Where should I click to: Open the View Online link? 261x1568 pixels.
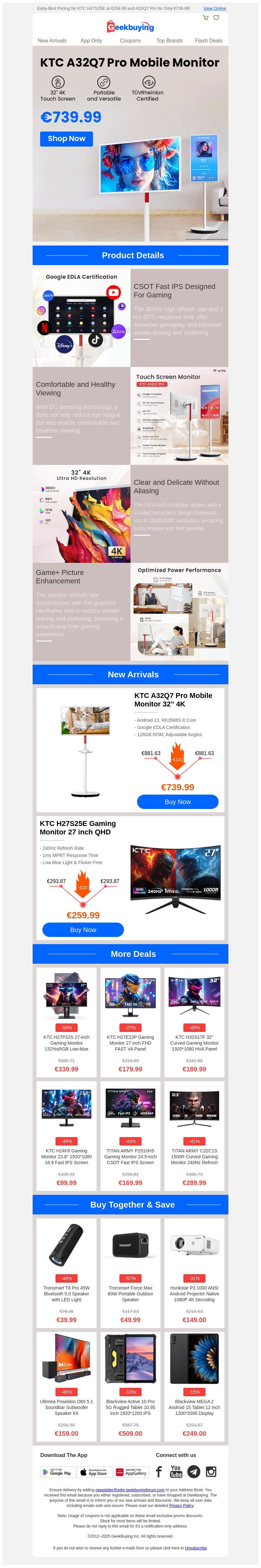coord(214,8)
